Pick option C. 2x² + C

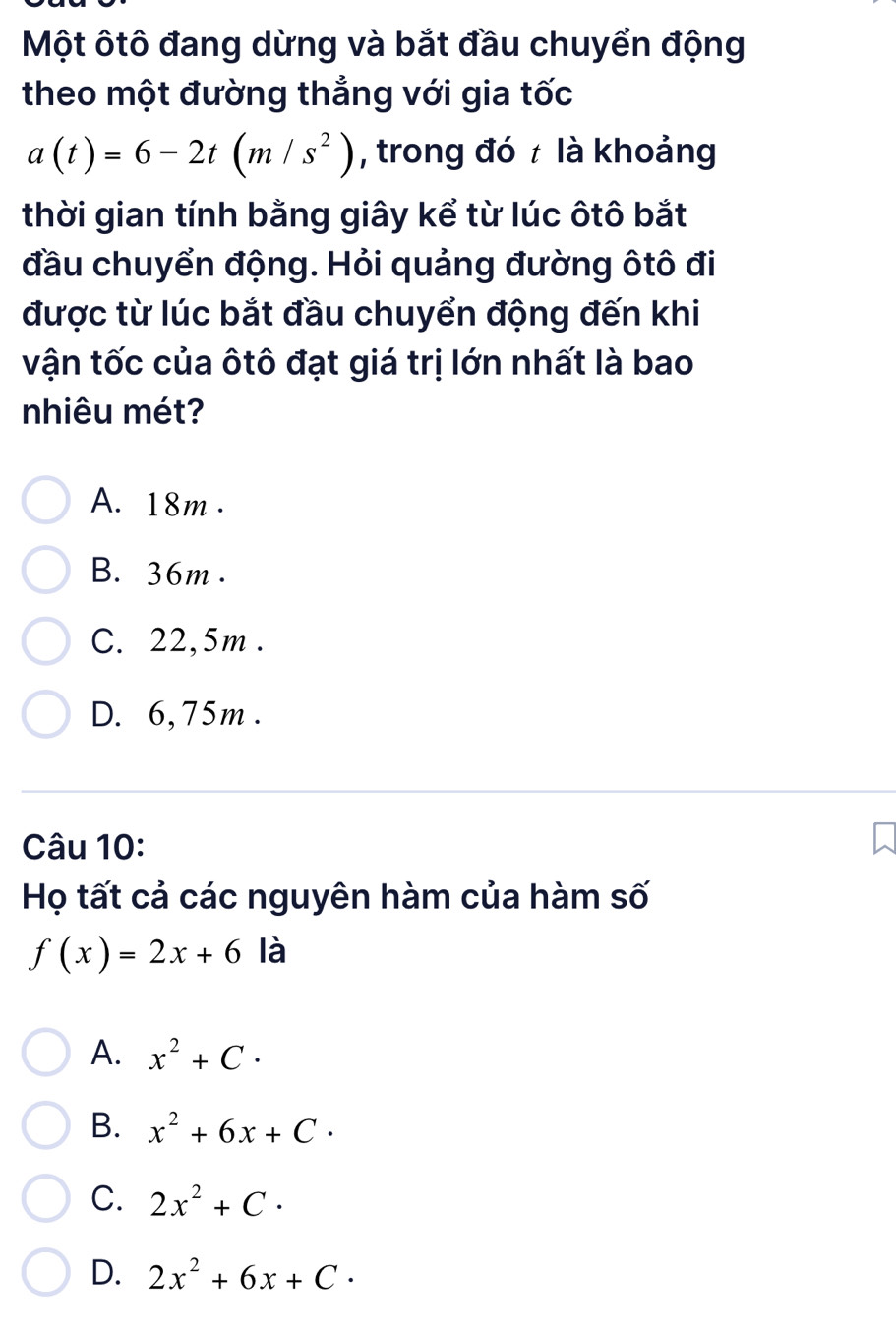tap(46, 1198)
